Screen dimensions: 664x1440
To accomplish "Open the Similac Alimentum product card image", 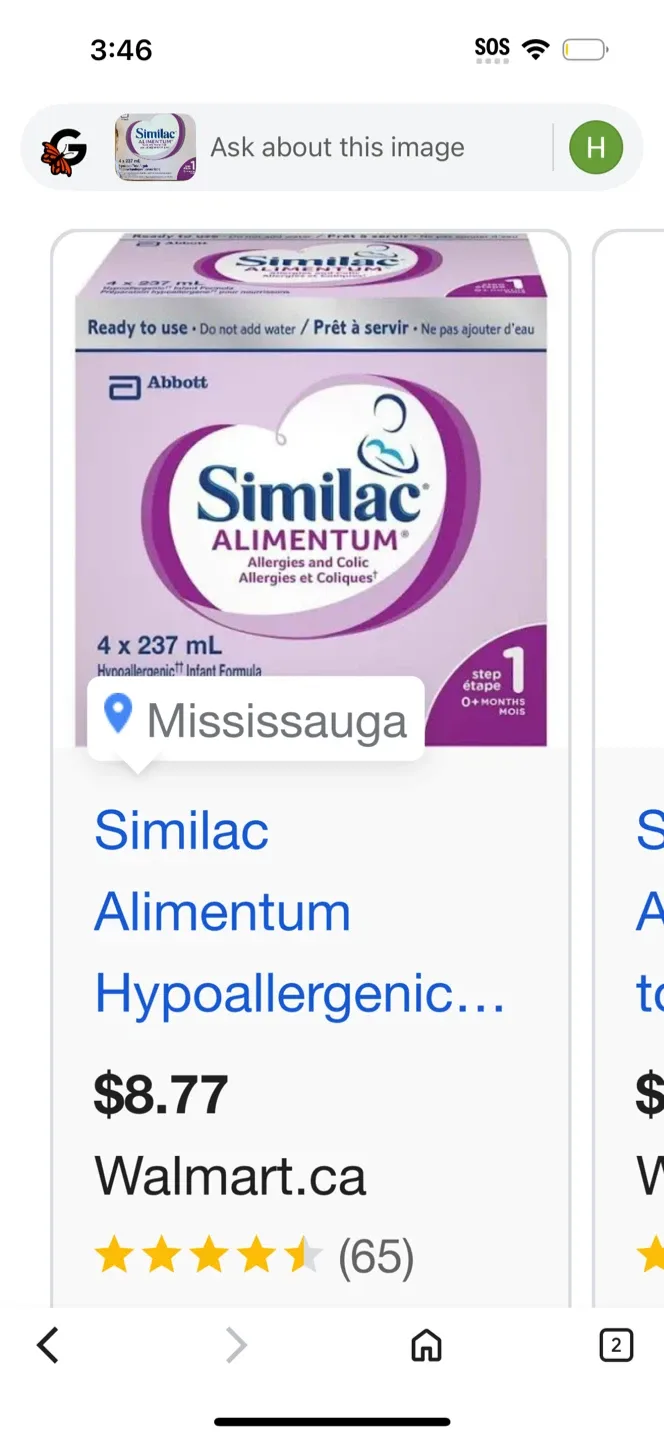I will (311, 490).
